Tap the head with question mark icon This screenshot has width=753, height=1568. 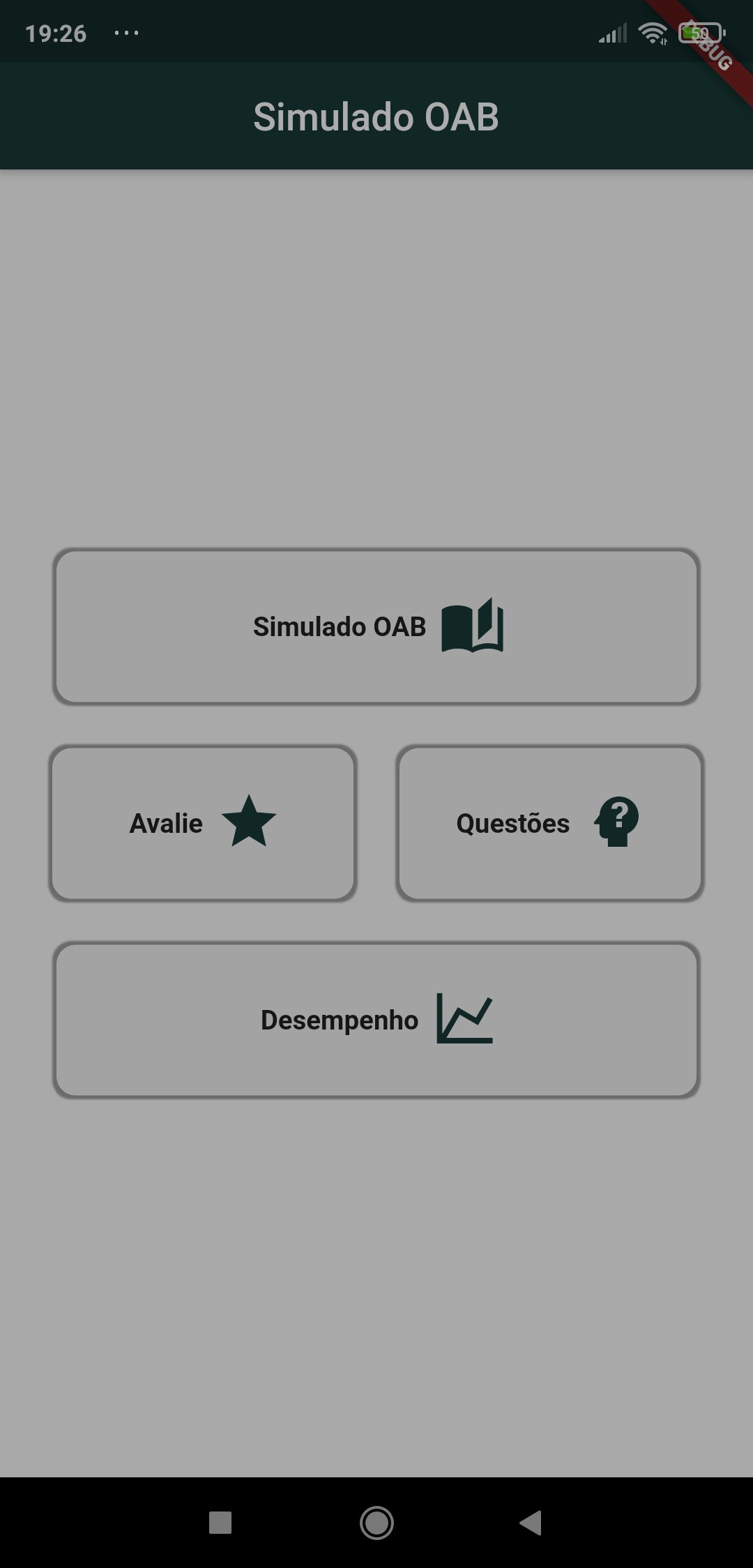click(x=616, y=823)
